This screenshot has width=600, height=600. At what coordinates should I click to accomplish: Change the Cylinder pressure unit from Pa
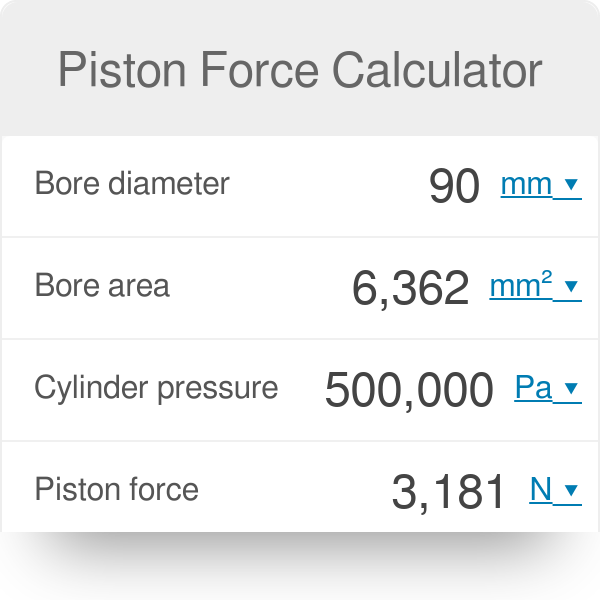click(547, 389)
